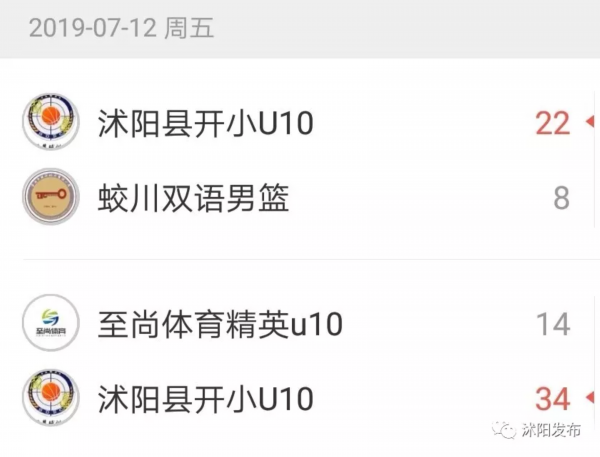Open the match against 蛟川双语男篮
Viewport: 600px width, 457px height.
point(194,198)
